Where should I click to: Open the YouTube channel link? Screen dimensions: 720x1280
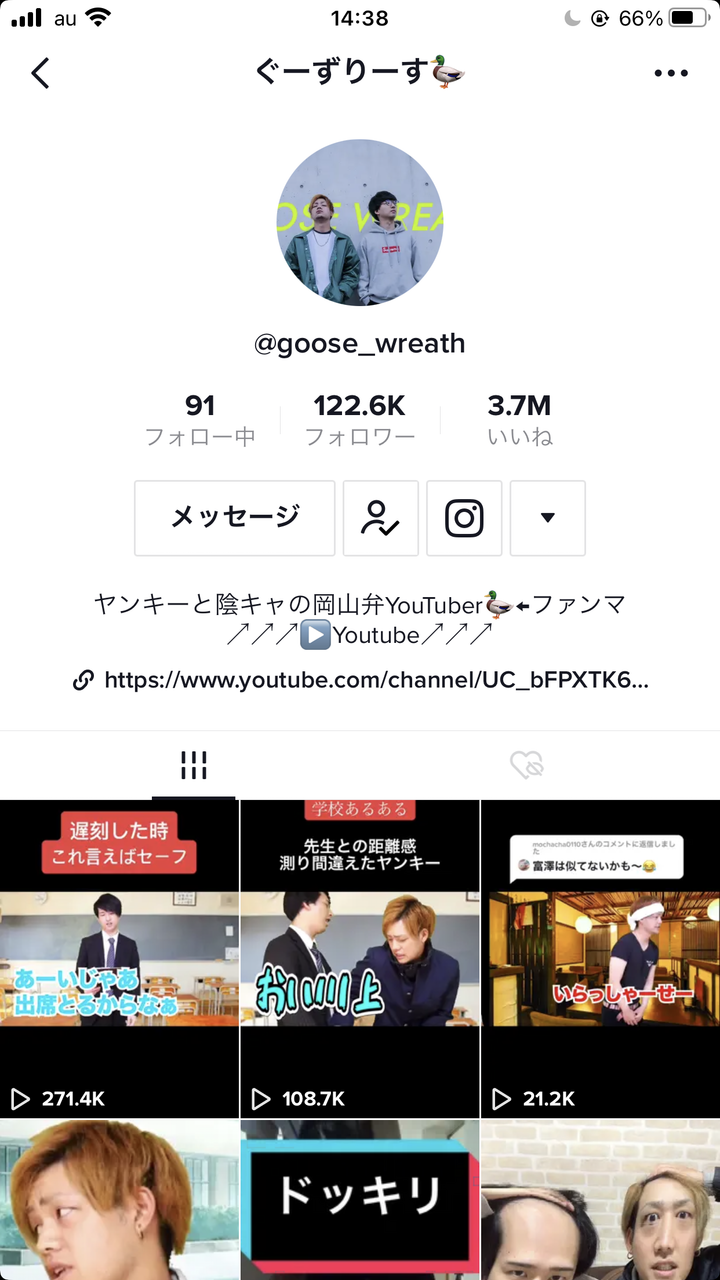click(375, 681)
